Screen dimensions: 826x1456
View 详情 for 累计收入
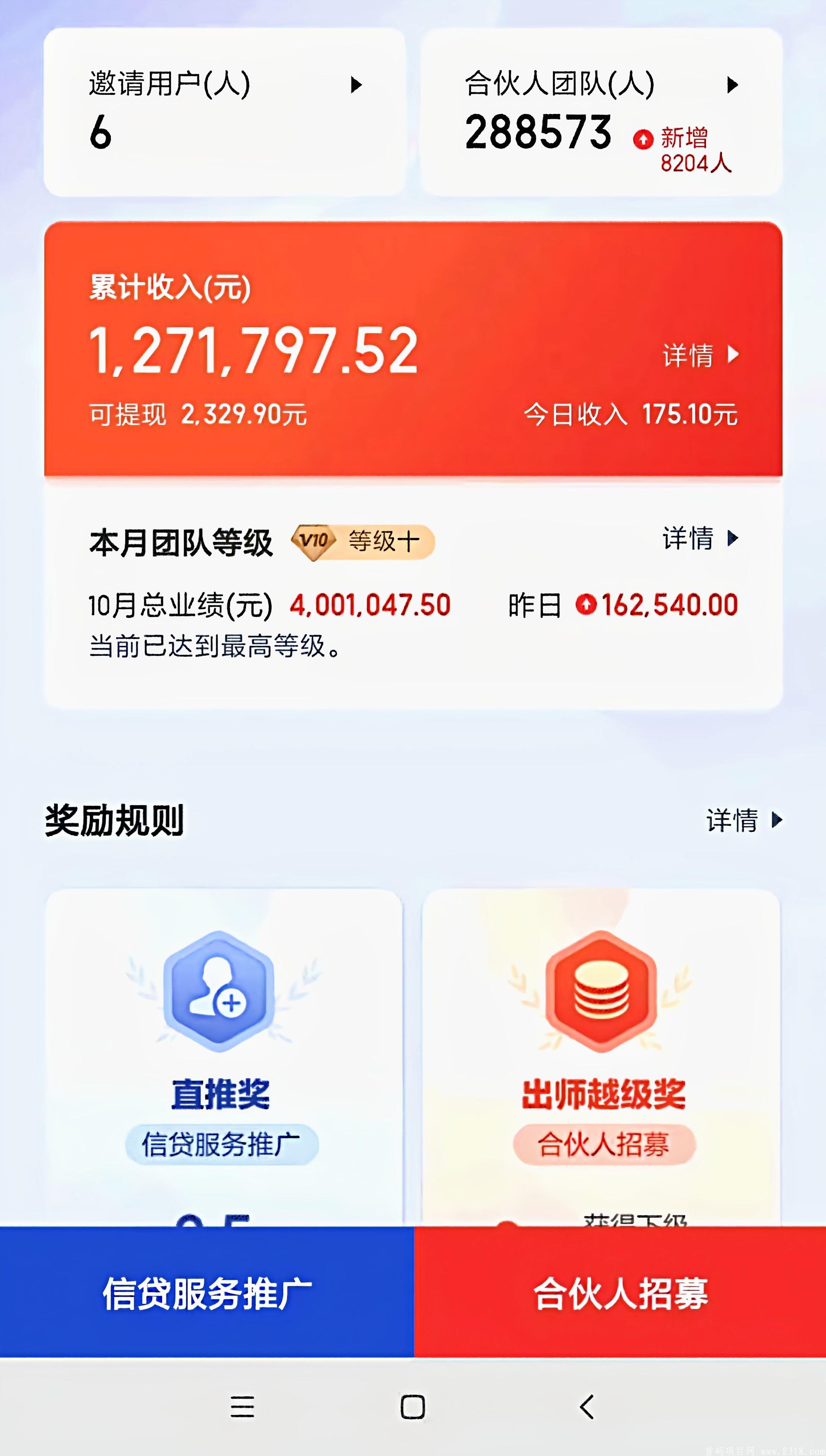click(x=701, y=355)
